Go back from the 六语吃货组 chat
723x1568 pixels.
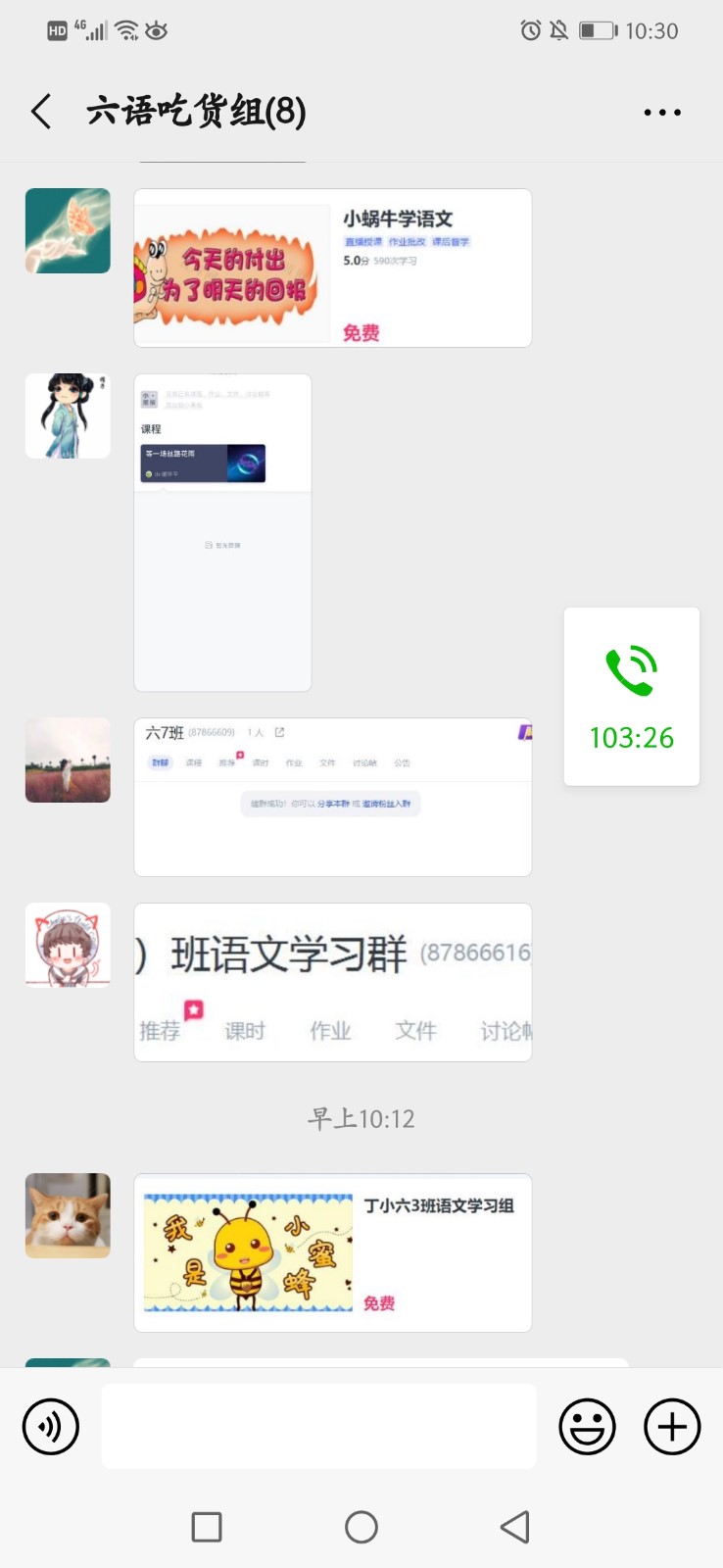coord(41,112)
